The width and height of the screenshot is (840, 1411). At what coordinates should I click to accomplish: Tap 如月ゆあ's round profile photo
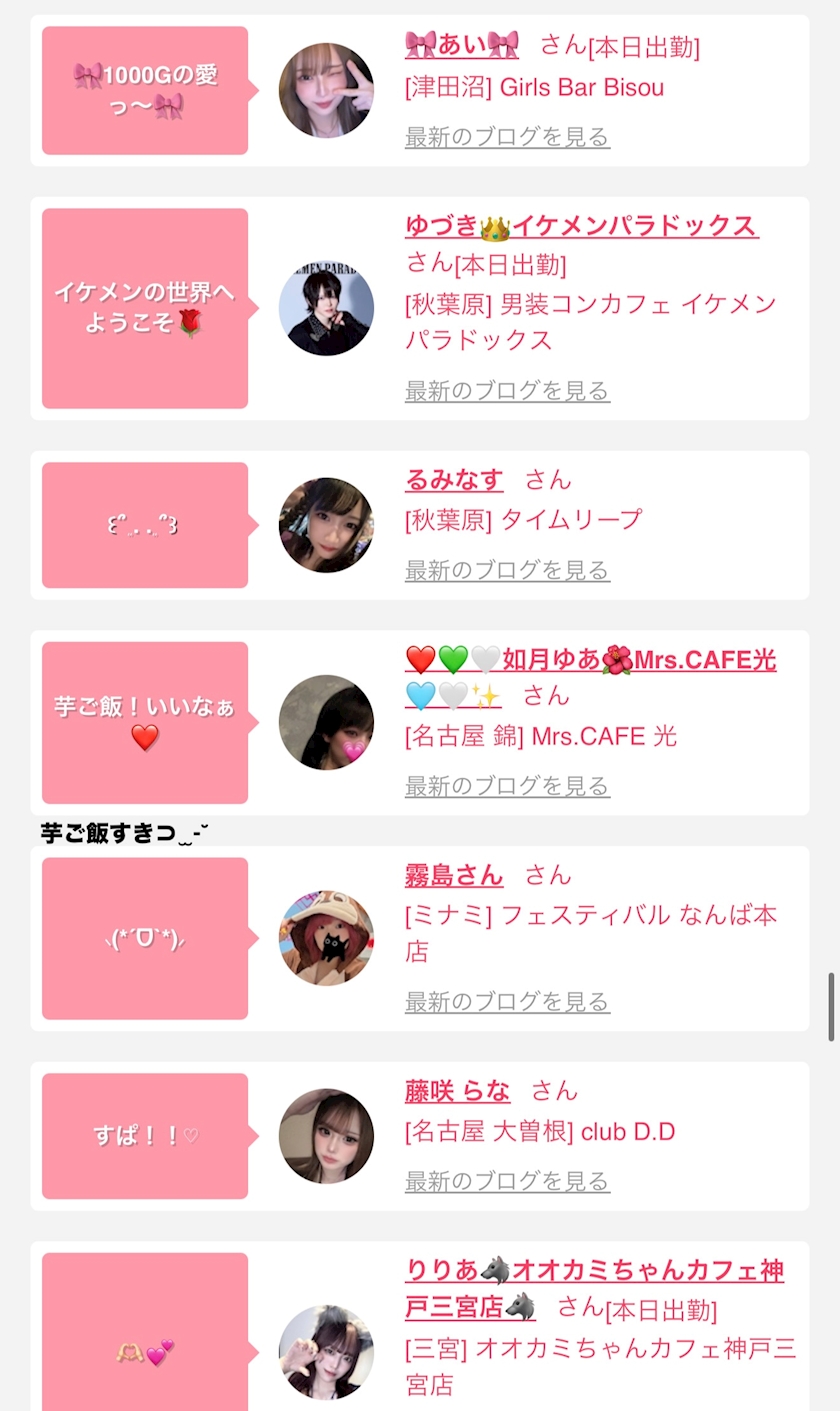[x=326, y=722]
